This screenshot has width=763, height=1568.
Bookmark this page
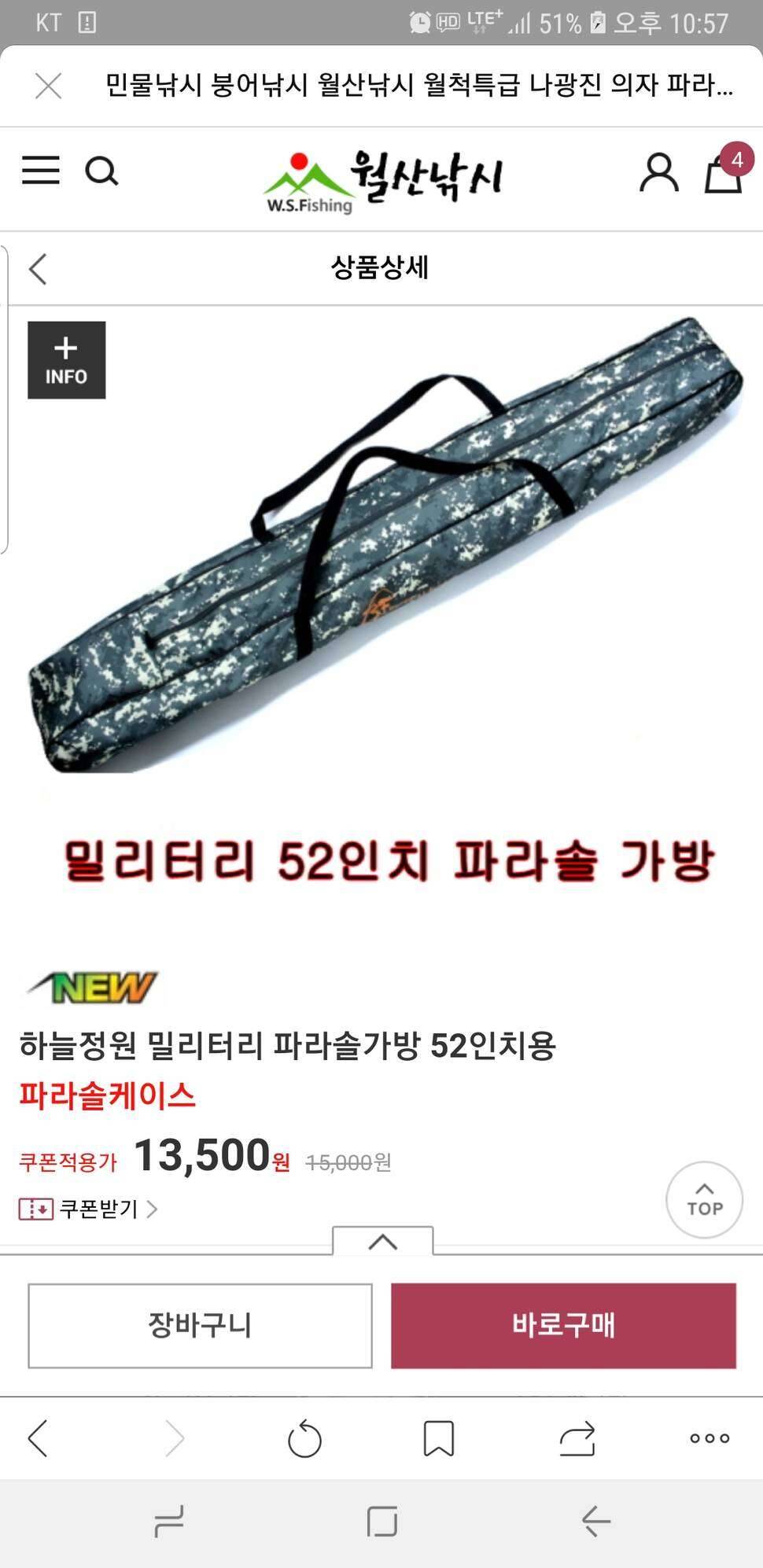pyautogui.click(x=439, y=1438)
